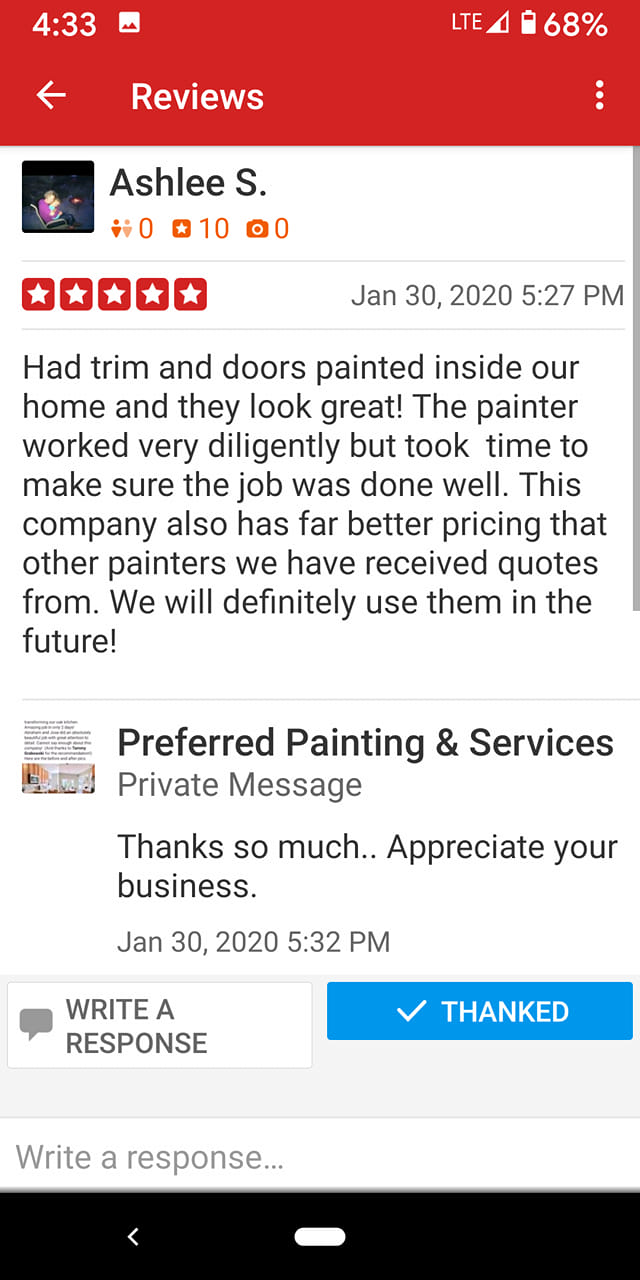Focus the 'Write a response…' text field
The height and width of the screenshot is (1280, 640).
pyautogui.click(x=320, y=1157)
